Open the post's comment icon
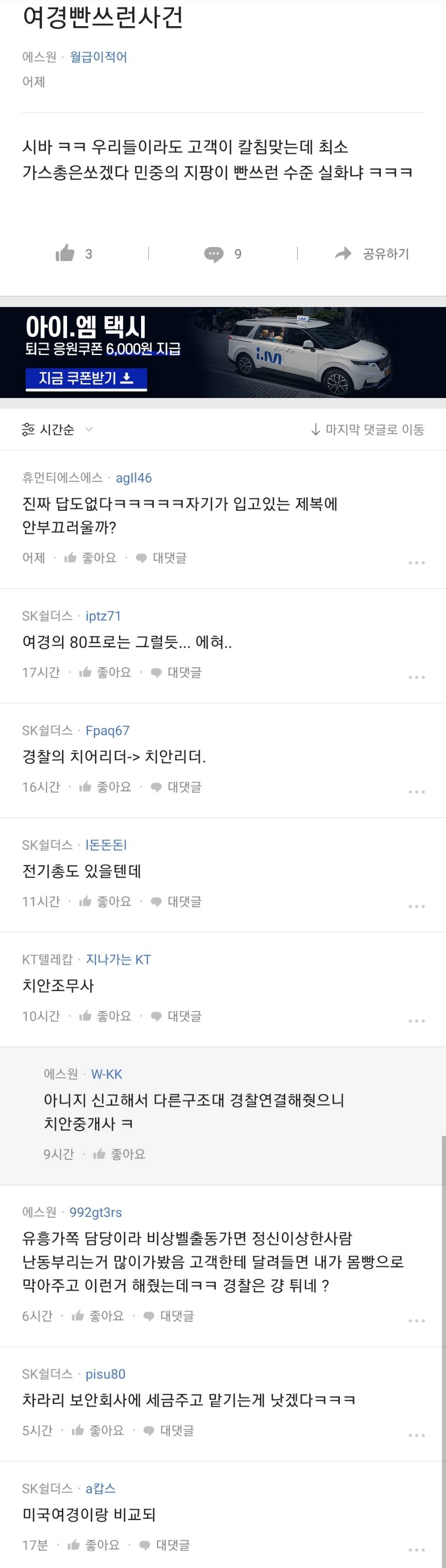 [214, 254]
